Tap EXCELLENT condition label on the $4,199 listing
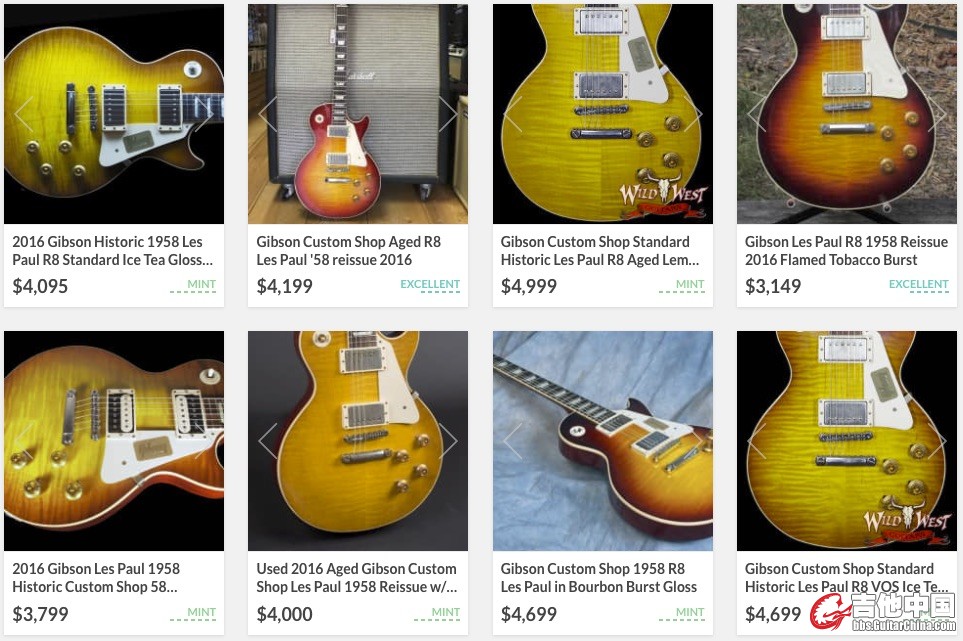 (x=430, y=285)
